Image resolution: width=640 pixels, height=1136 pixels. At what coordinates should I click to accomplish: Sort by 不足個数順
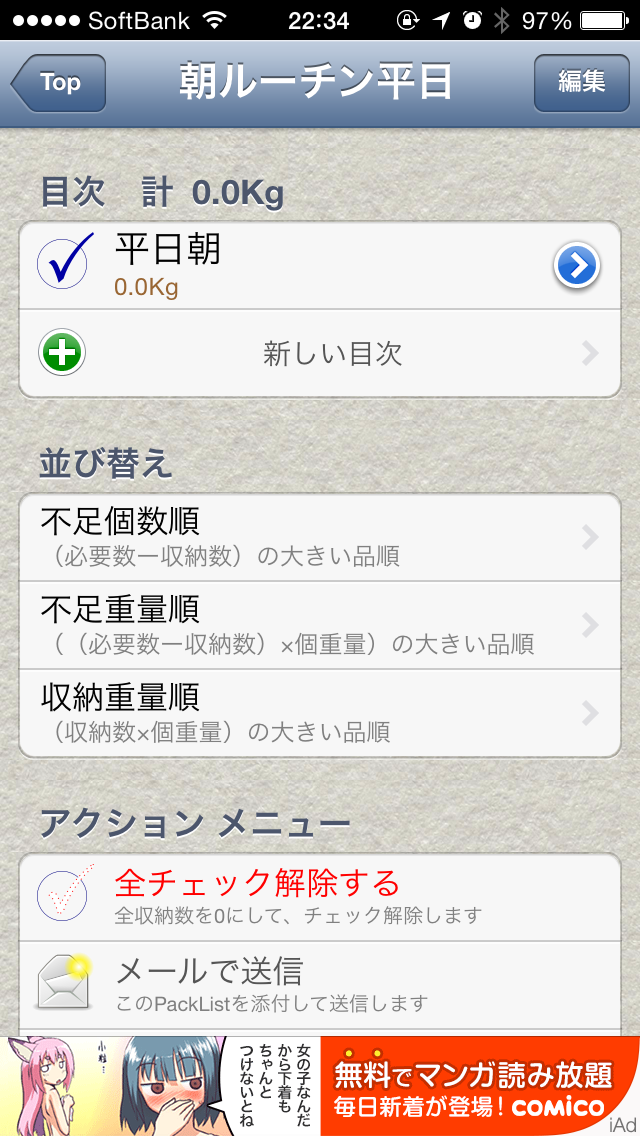(x=320, y=537)
